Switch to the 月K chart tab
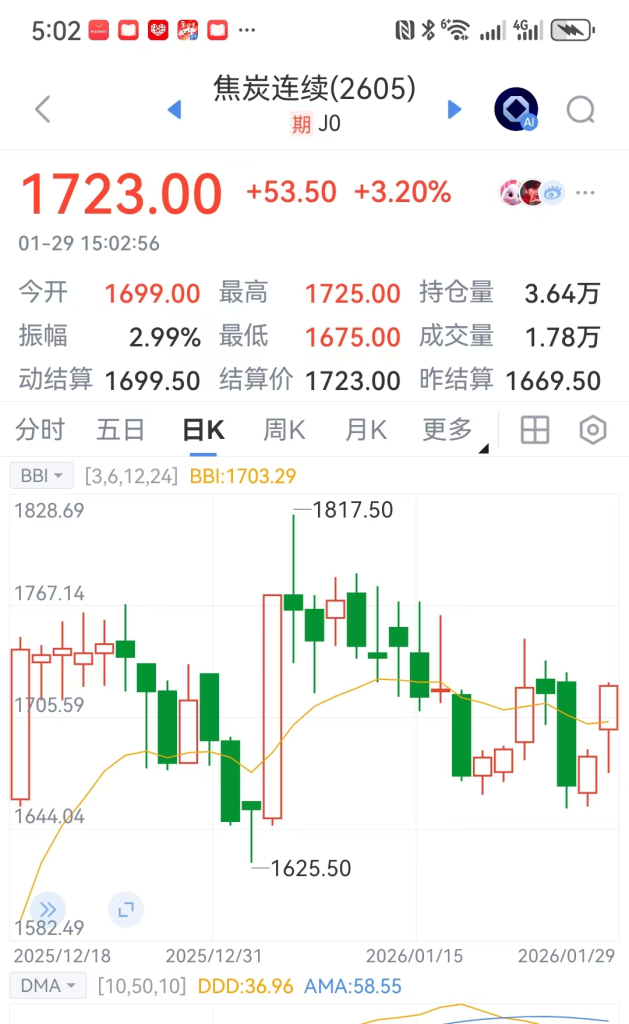Screen dimensions: 629x1024 365,430
